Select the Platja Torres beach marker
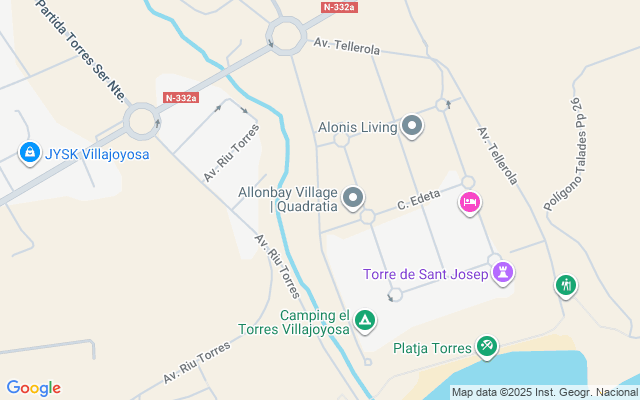 pyautogui.click(x=486, y=347)
